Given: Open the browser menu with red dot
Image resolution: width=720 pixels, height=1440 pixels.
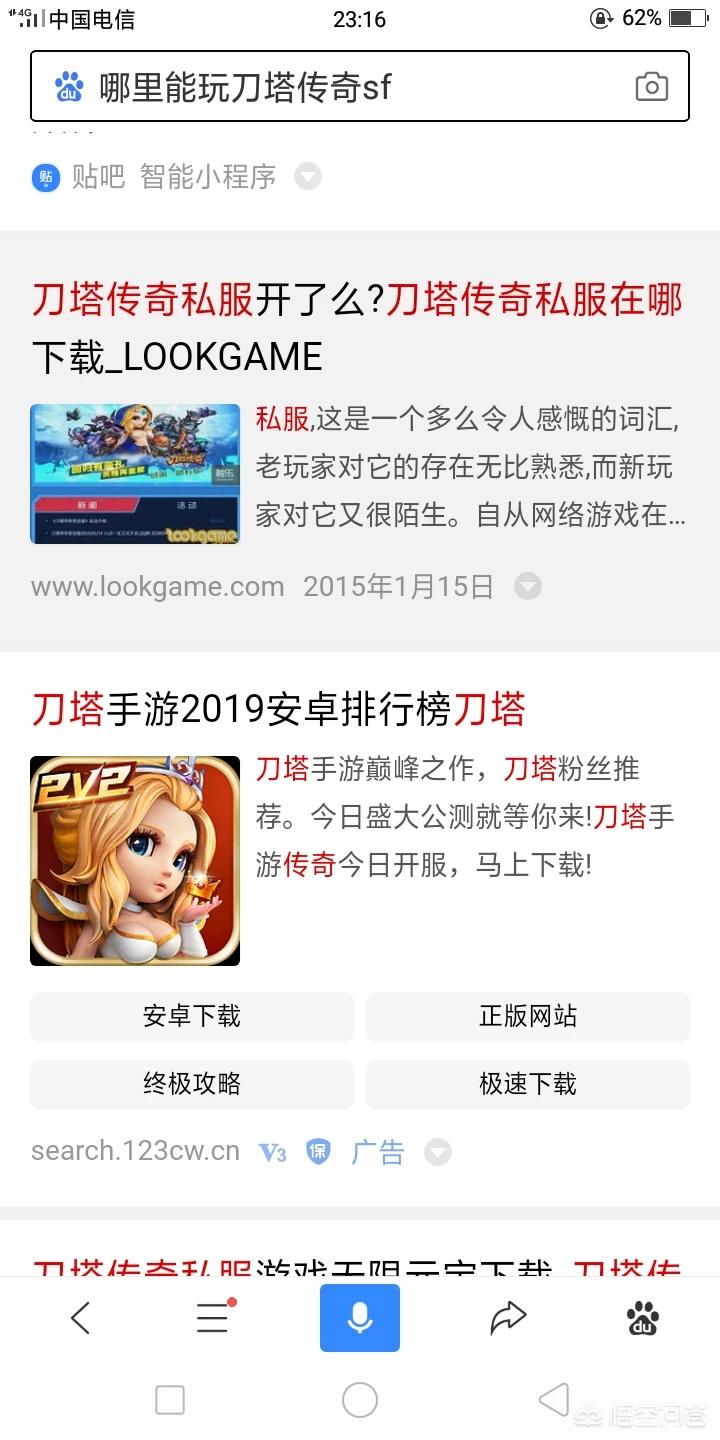Looking at the screenshot, I should point(213,1318).
